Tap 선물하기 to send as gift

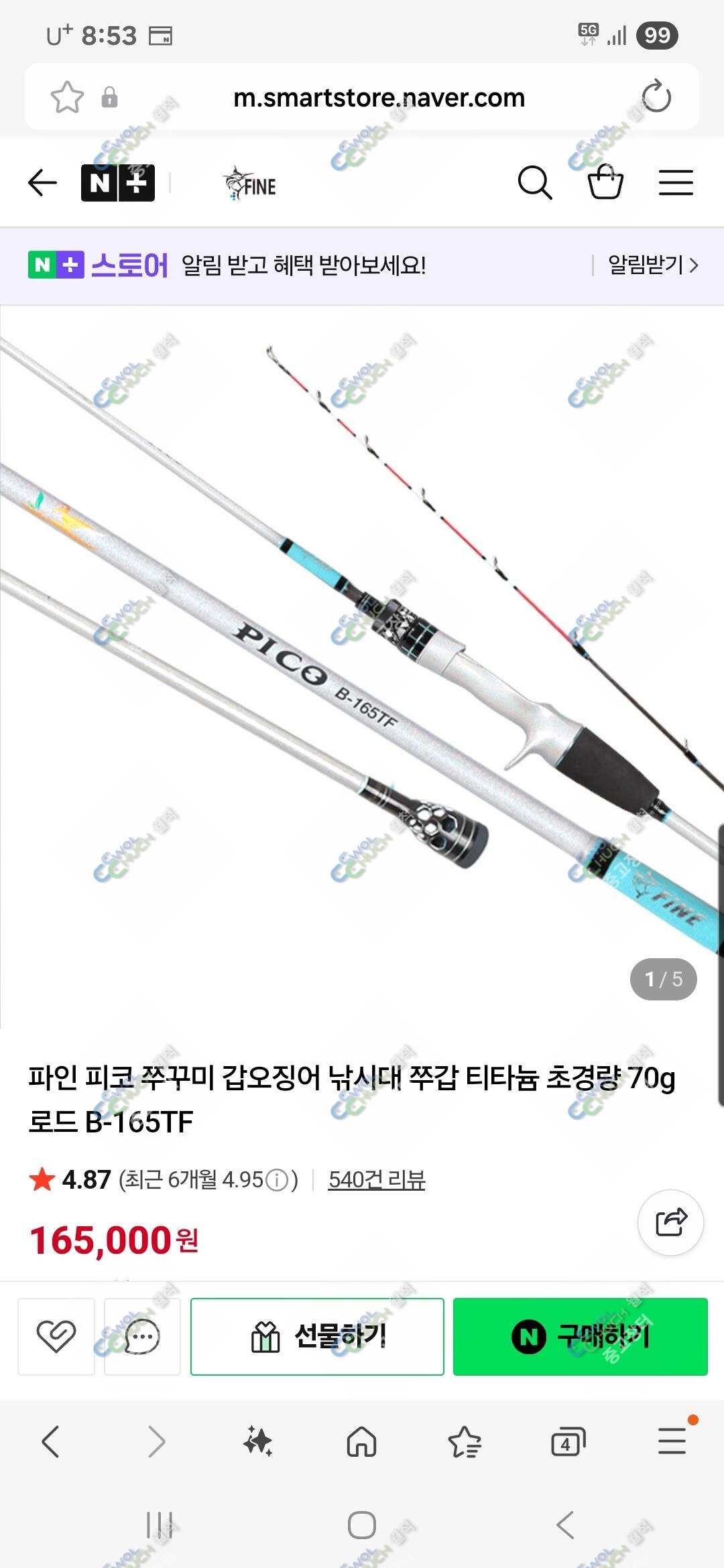[317, 1336]
